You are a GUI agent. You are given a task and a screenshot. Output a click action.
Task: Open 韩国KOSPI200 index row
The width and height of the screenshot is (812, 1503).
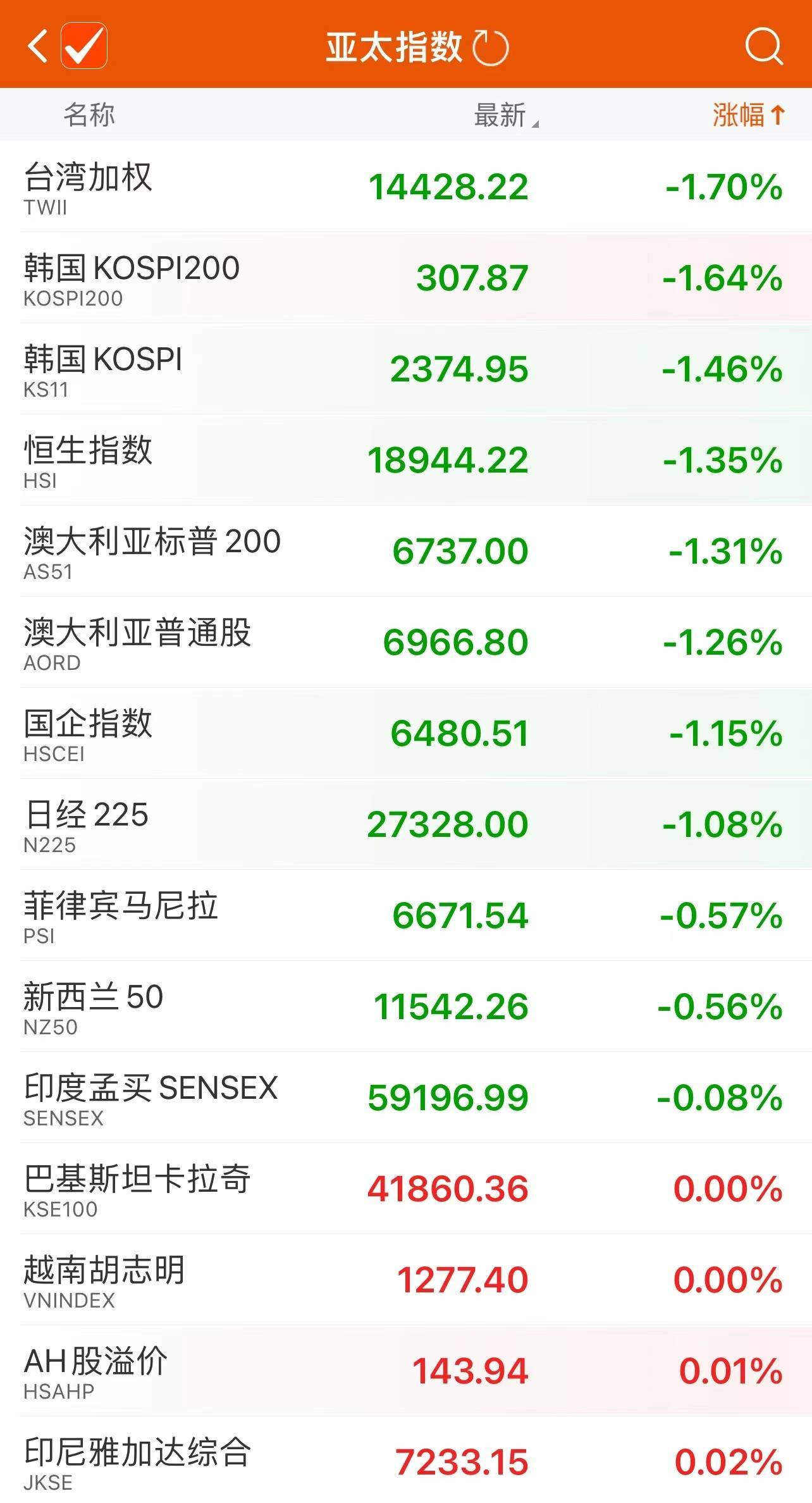(x=406, y=278)
